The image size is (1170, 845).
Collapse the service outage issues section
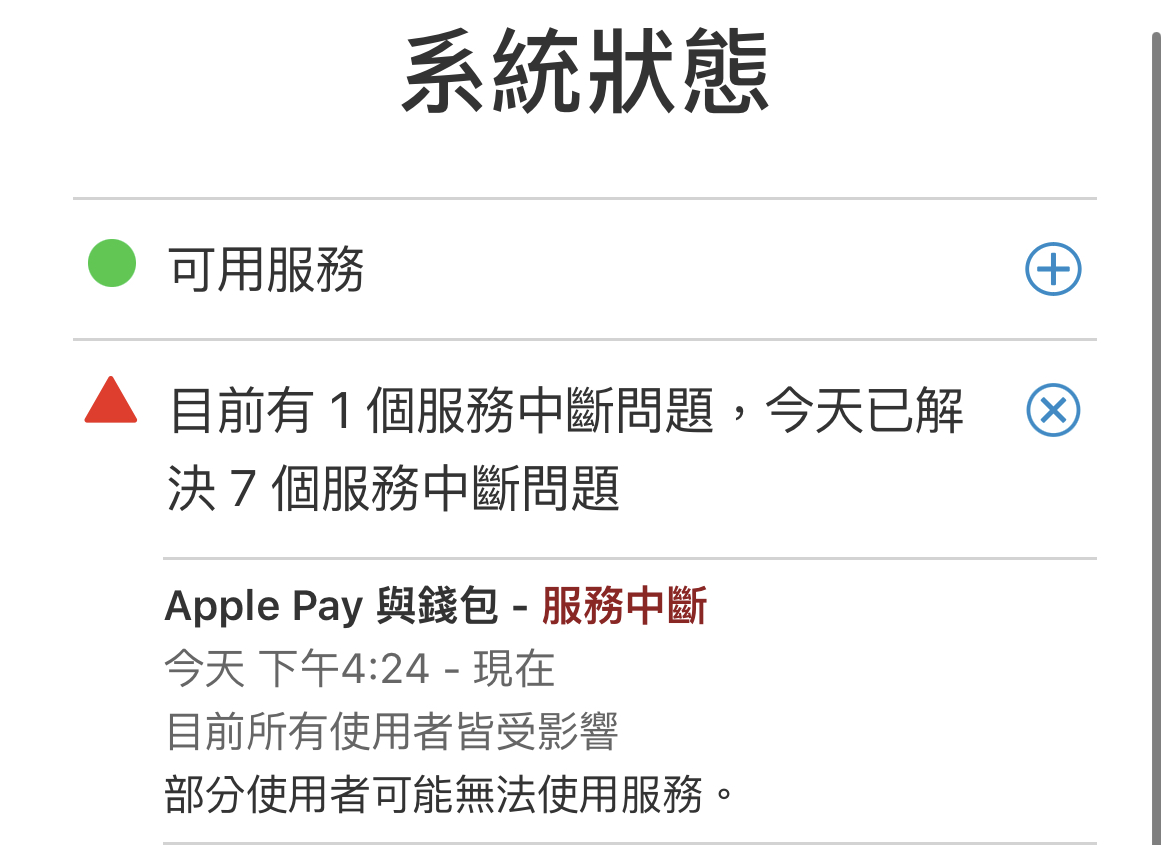[1053, 411]
